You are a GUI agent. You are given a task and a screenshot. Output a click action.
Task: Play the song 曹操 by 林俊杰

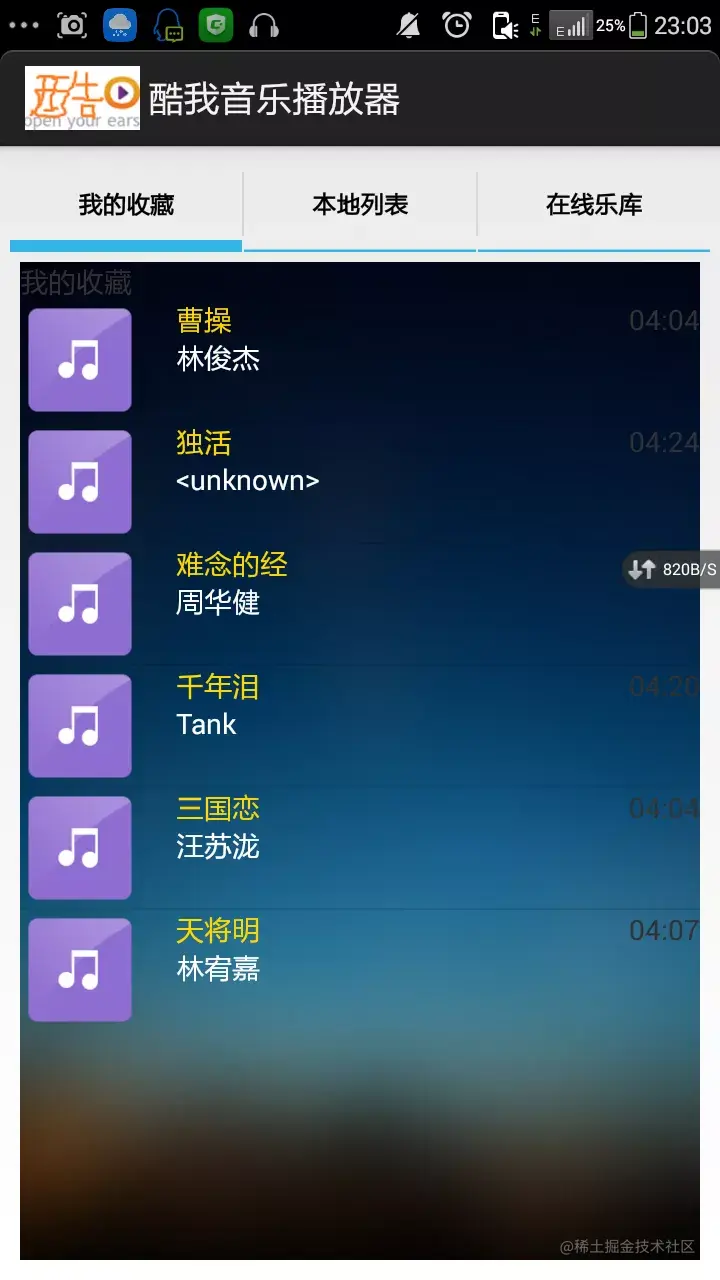pos(360,360)
